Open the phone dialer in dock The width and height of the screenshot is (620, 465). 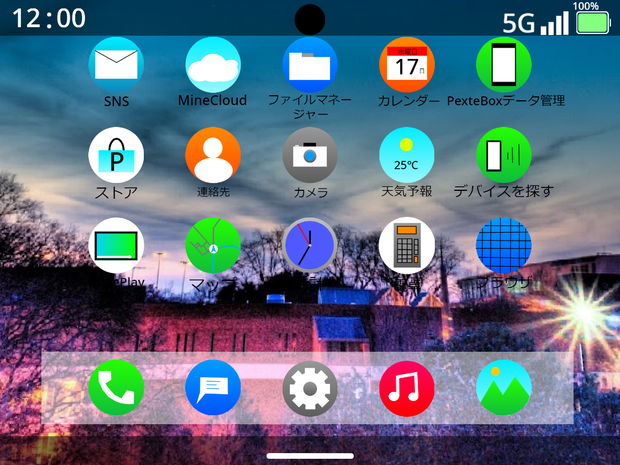click(116, 388)
